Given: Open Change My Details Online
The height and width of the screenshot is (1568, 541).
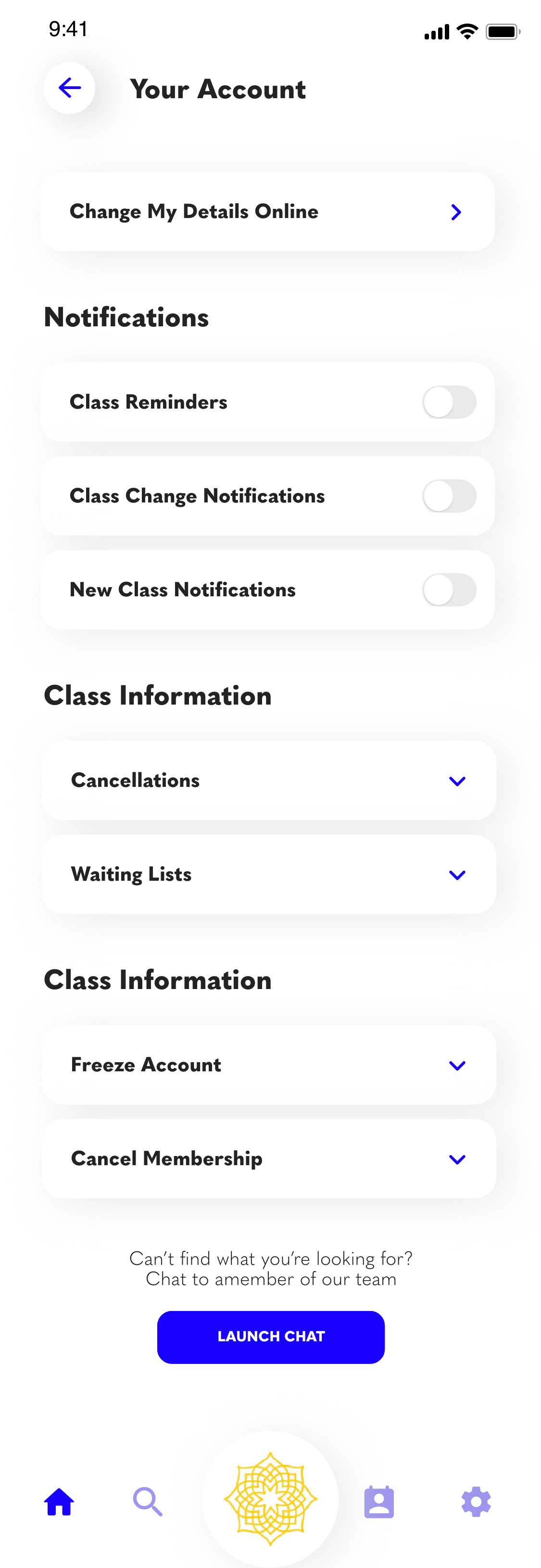Looking at the screenshot, I should click(x=194, y=212).
